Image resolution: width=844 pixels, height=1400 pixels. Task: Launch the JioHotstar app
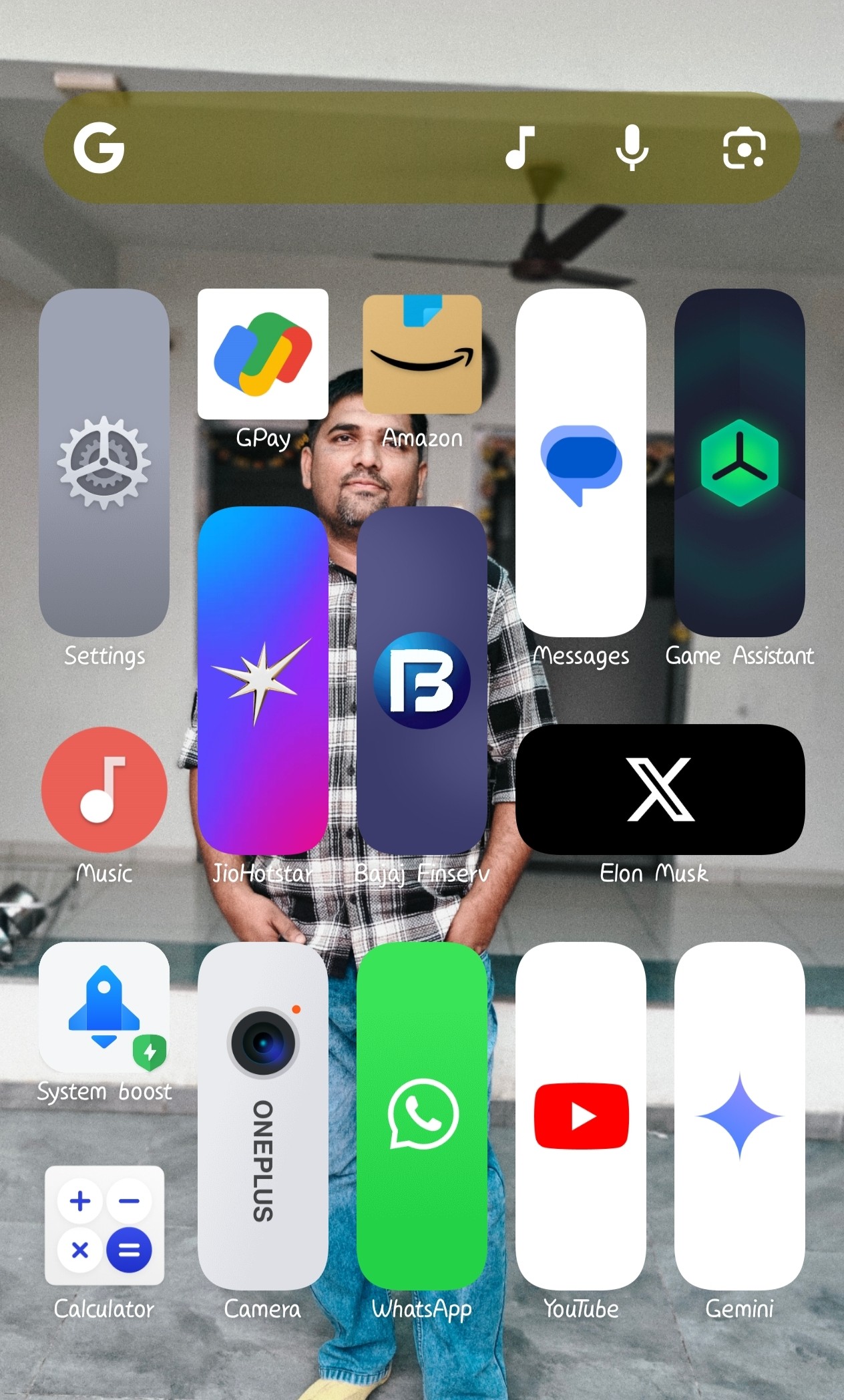click(262, 680)
